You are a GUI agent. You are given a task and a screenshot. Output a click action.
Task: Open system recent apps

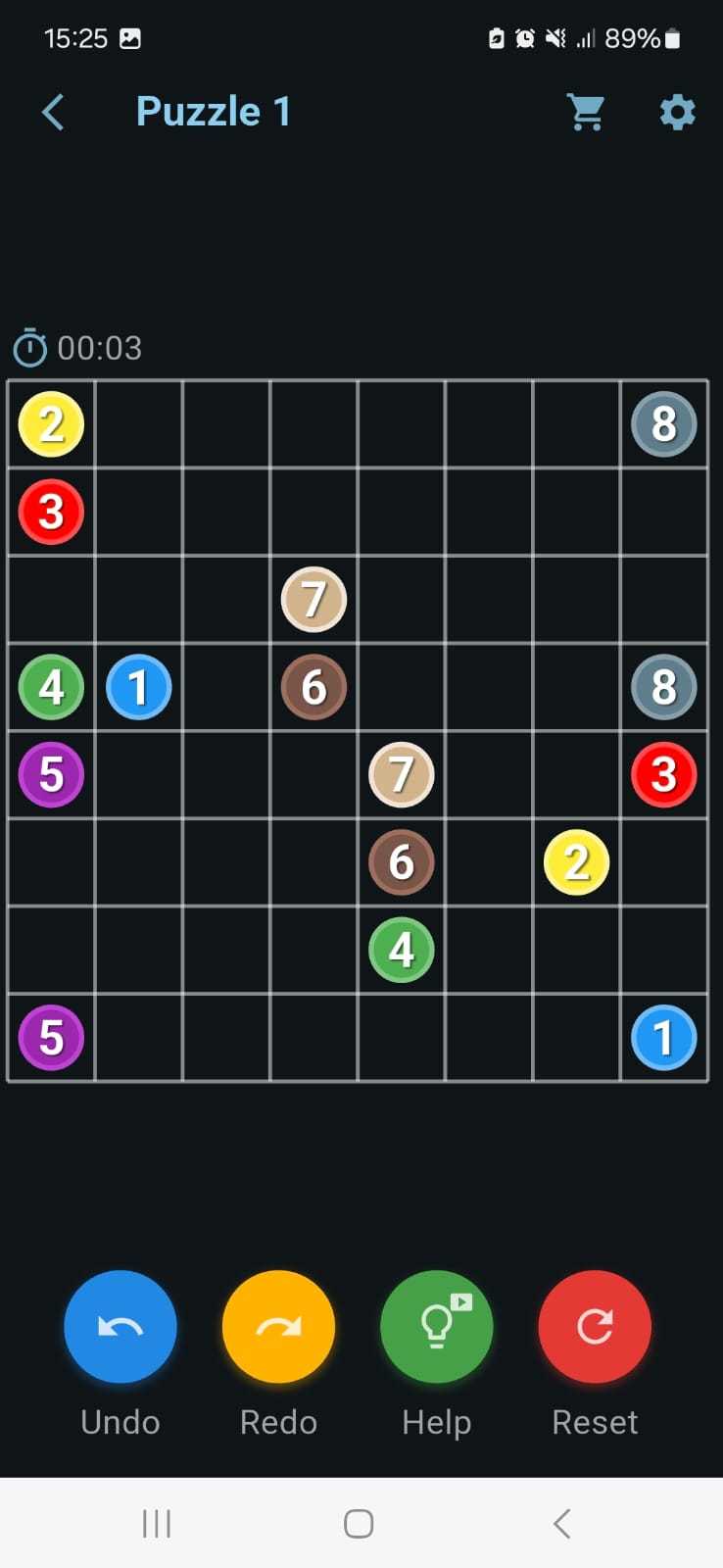point(157,1523)
